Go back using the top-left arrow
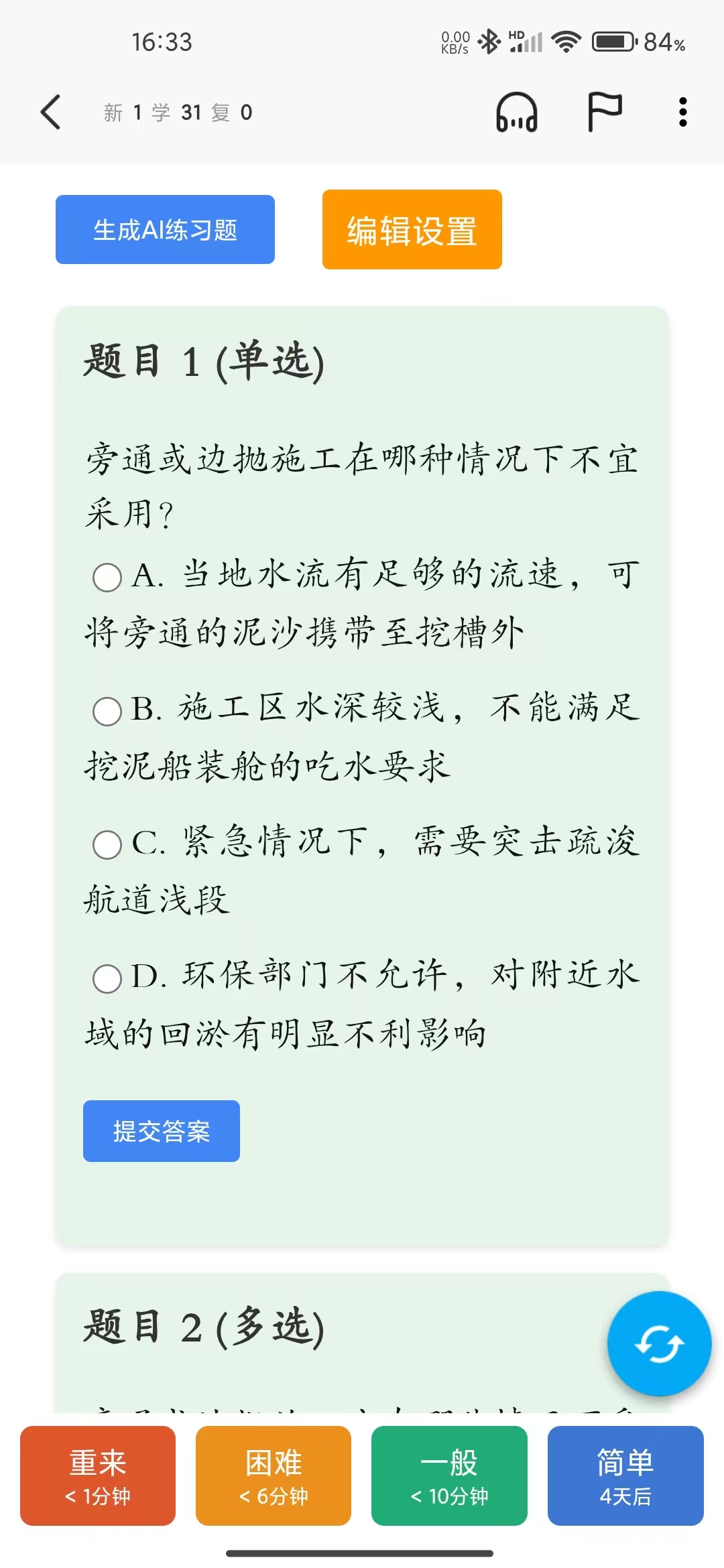The width and height of the screenshot is (724, 1568). click(x=51, y=112)
